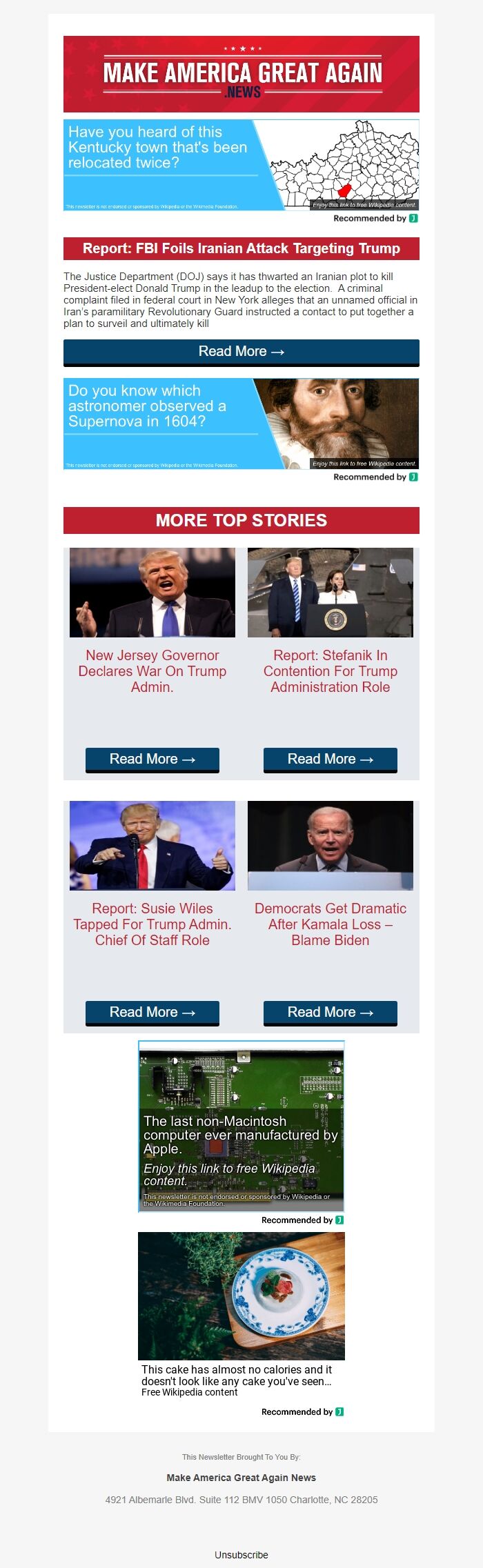Read more about FBI foiling Iranian attack

click(x=241, y=352)
